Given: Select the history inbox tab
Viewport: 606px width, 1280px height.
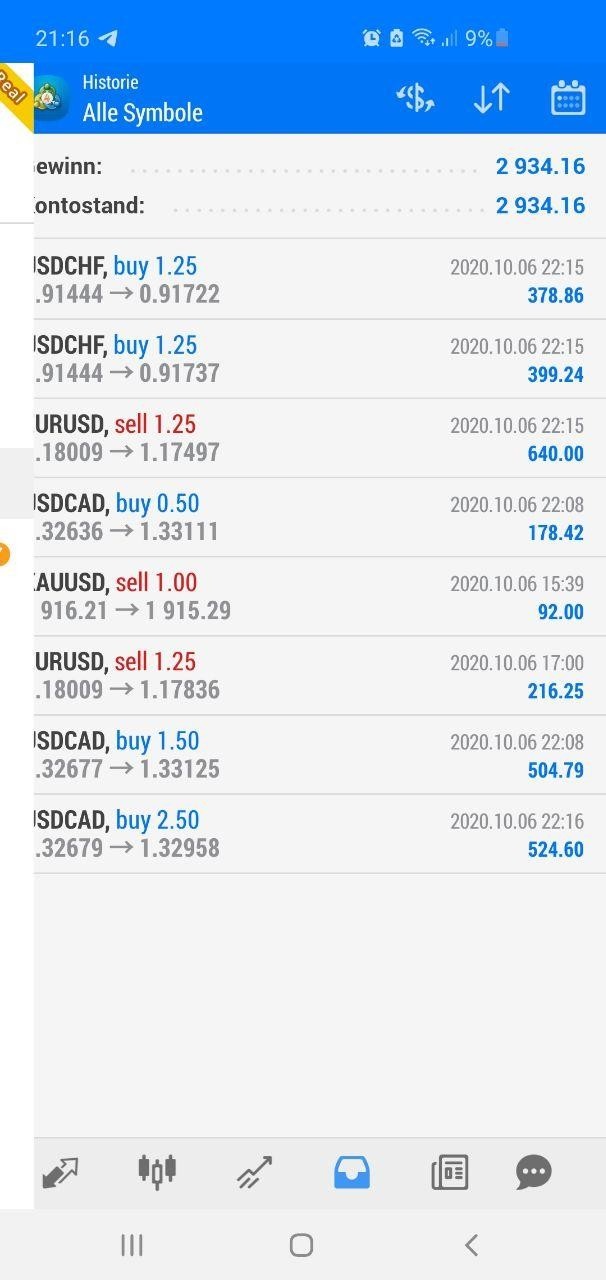Looking at the screenshot, I should click(351, 1172).
